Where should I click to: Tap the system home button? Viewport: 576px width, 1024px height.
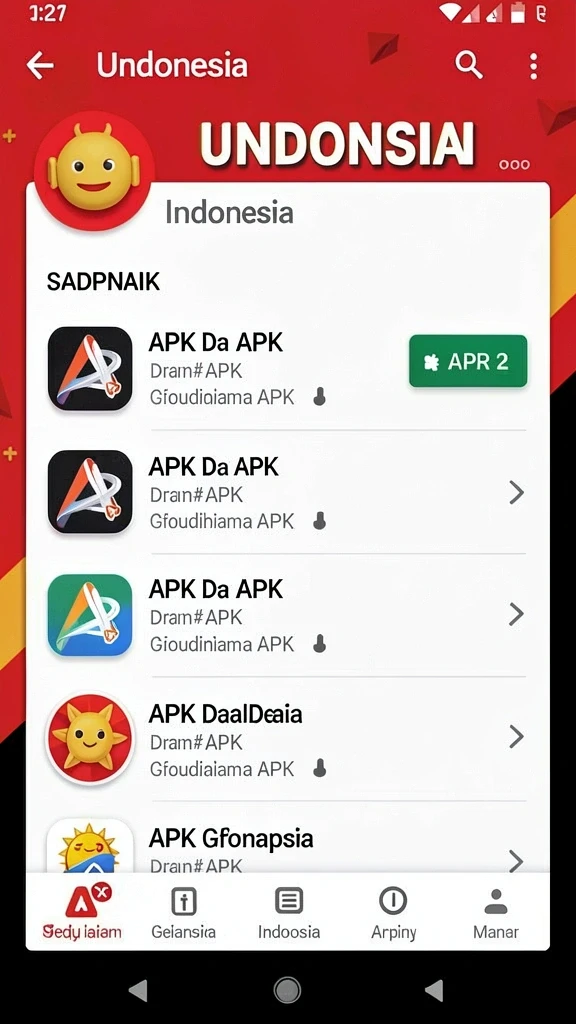[287, 989]
